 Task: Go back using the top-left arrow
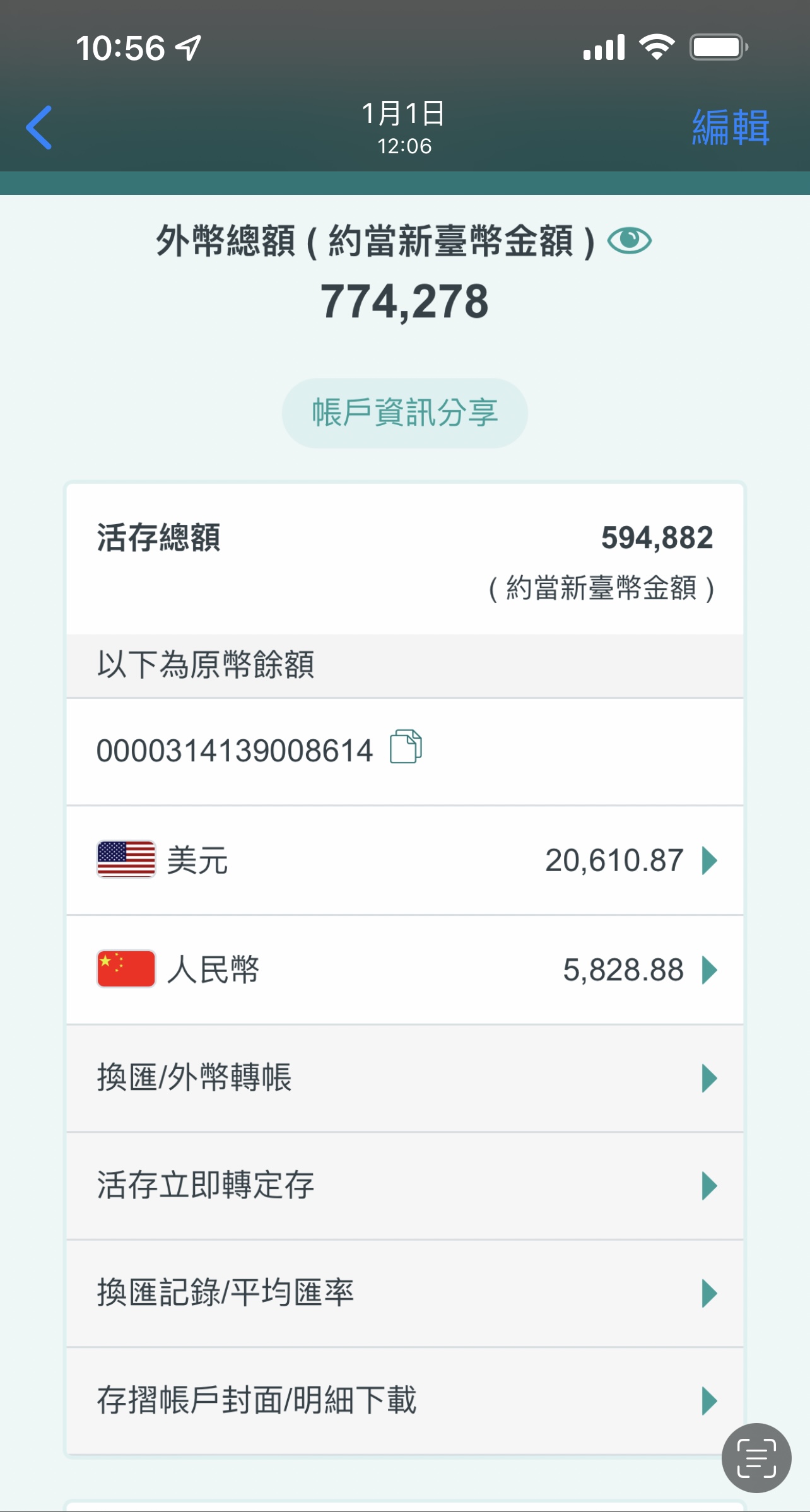[x=39, y=127]
